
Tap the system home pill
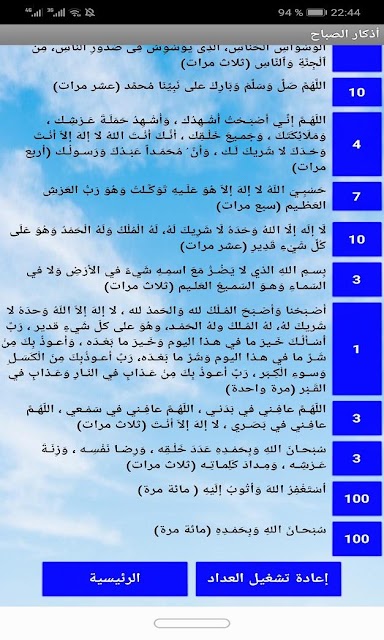pyautogui.click(x=192, y=623)
